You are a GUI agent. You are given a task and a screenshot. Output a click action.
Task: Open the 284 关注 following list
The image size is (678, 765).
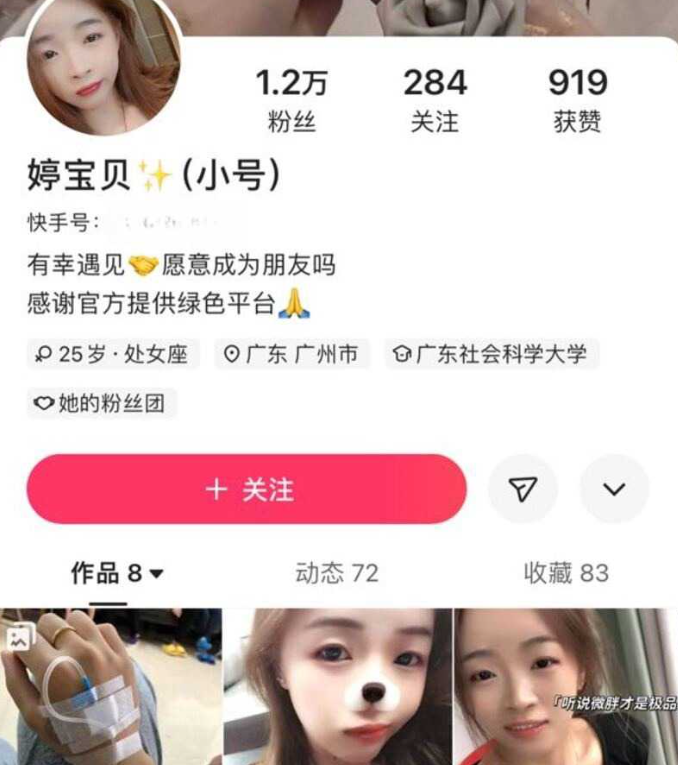click(434, 100)
